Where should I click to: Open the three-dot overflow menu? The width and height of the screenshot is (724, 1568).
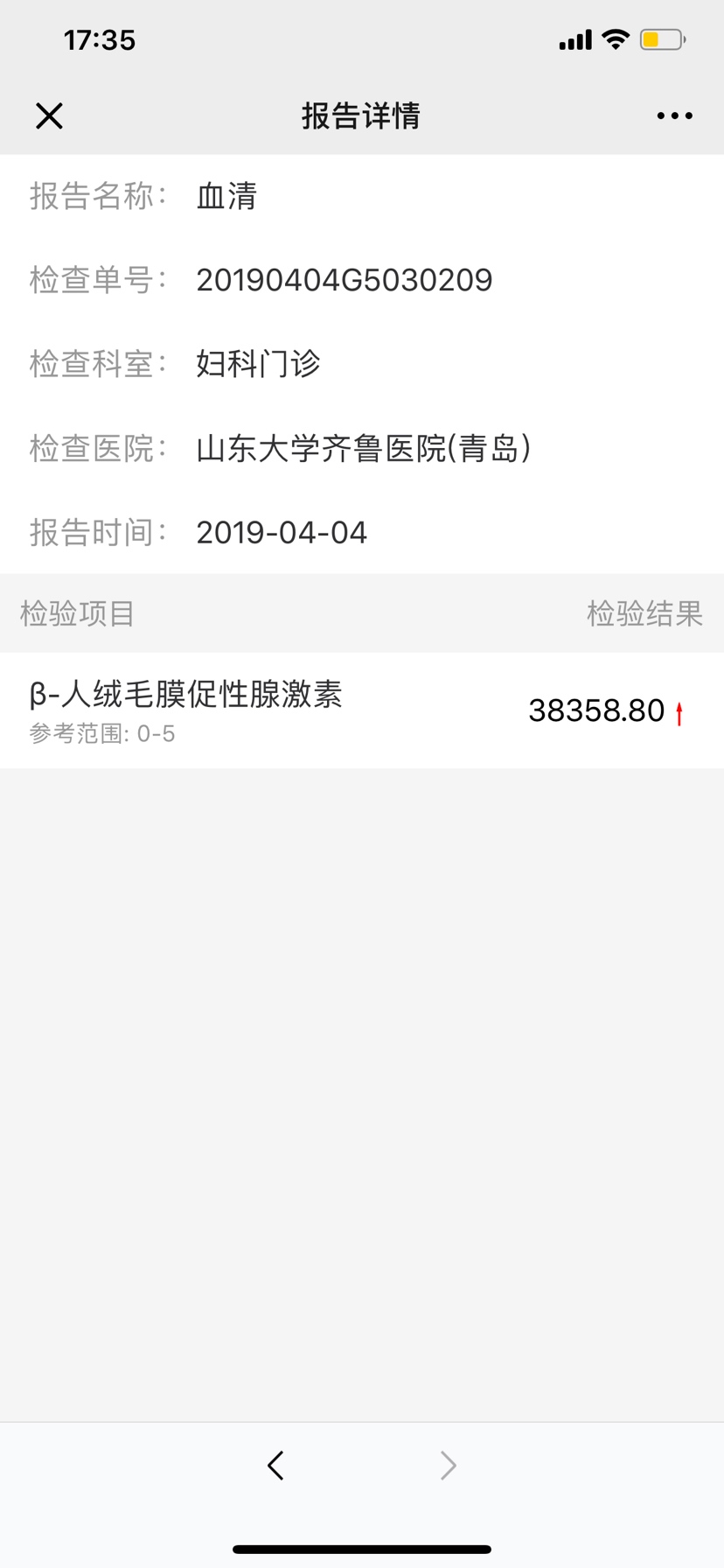[674, 115]
